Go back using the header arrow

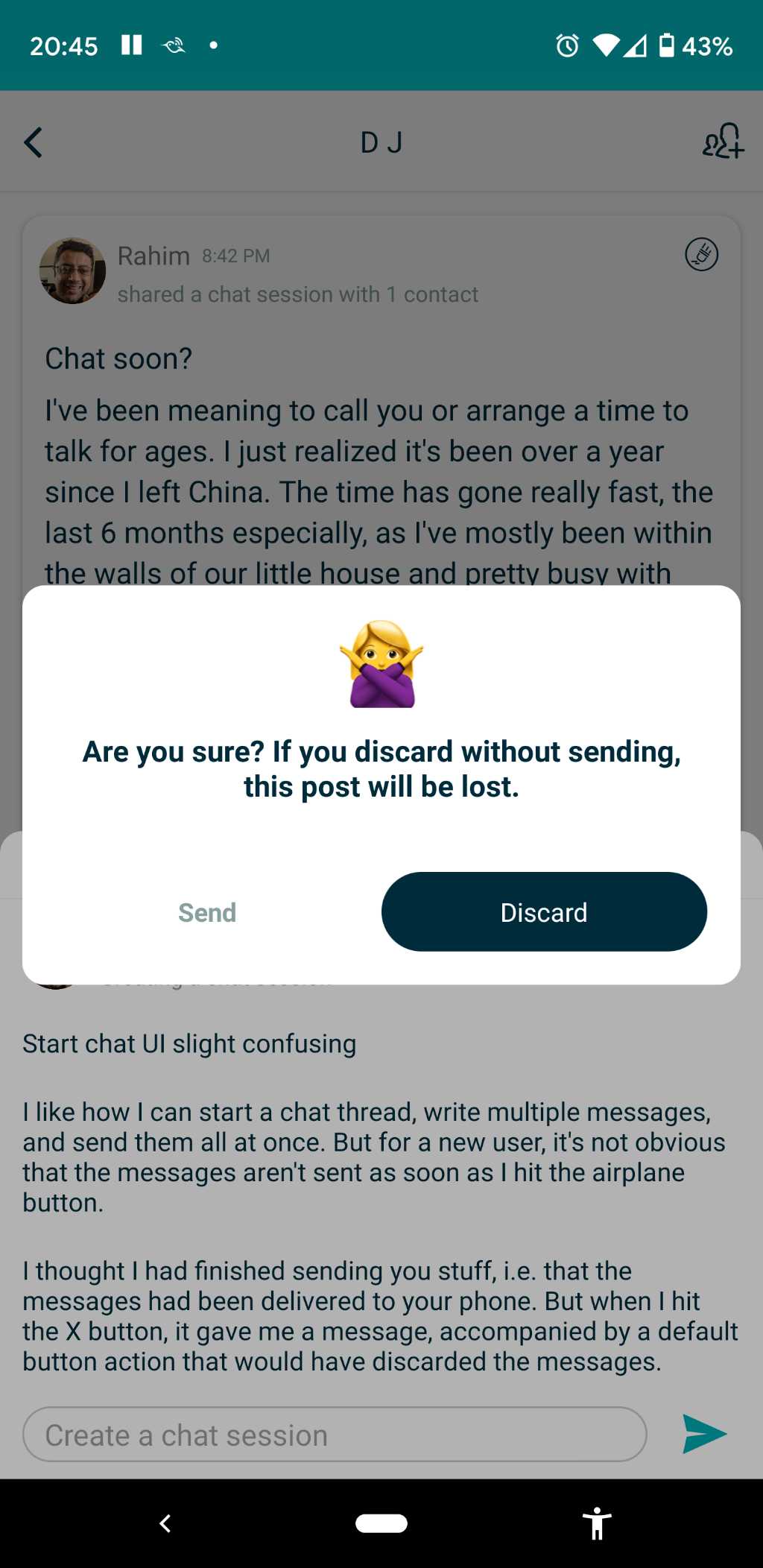[34, 142]
